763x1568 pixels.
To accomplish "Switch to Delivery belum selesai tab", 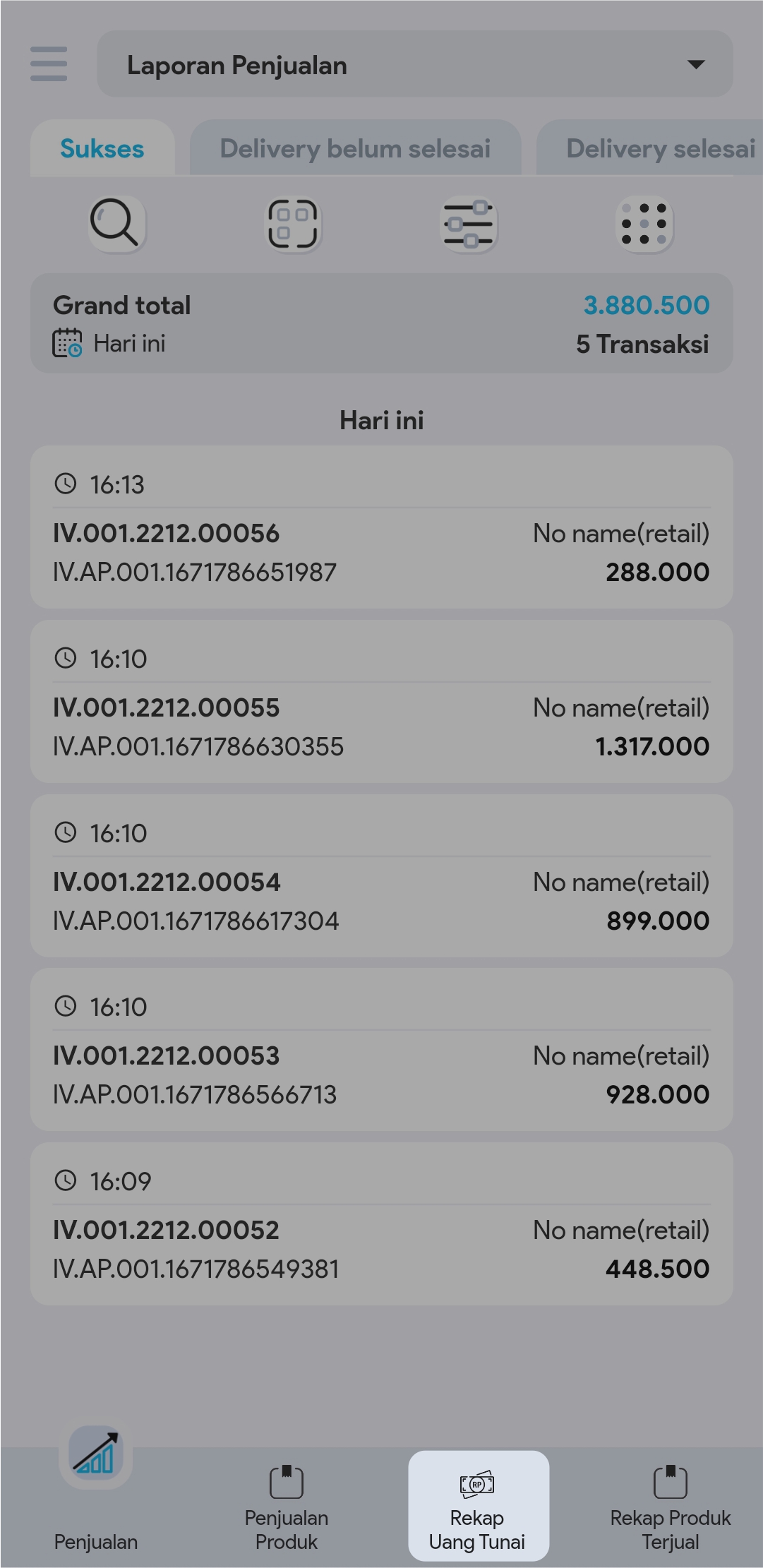I will pos(355,149).
